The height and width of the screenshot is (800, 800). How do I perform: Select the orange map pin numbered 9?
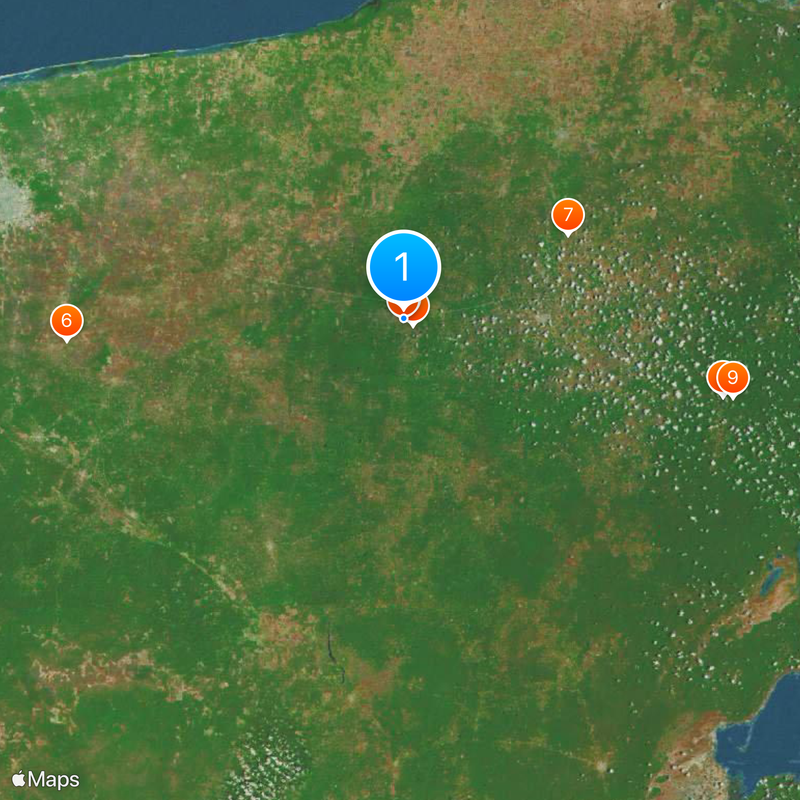pos(734,378)
